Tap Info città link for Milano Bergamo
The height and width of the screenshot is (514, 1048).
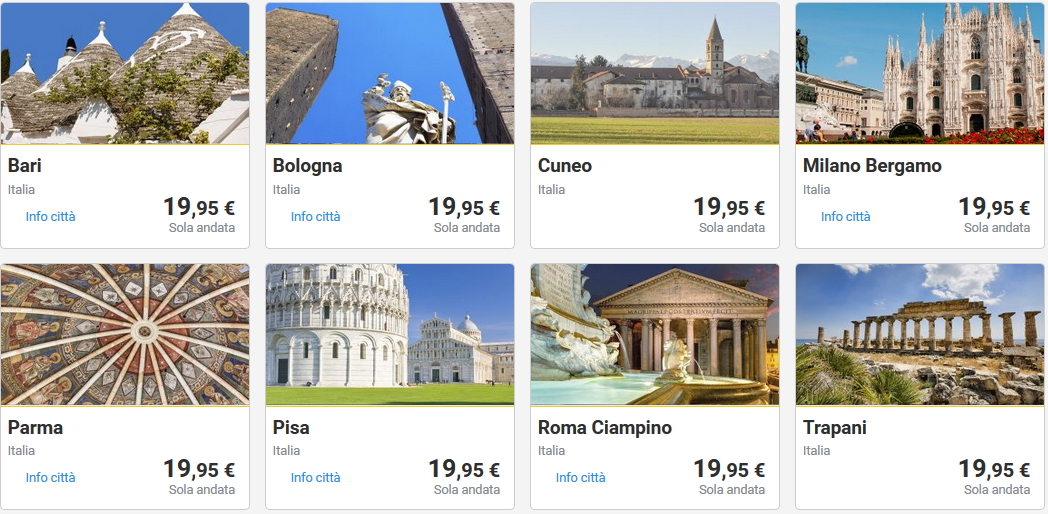point(845,217)
